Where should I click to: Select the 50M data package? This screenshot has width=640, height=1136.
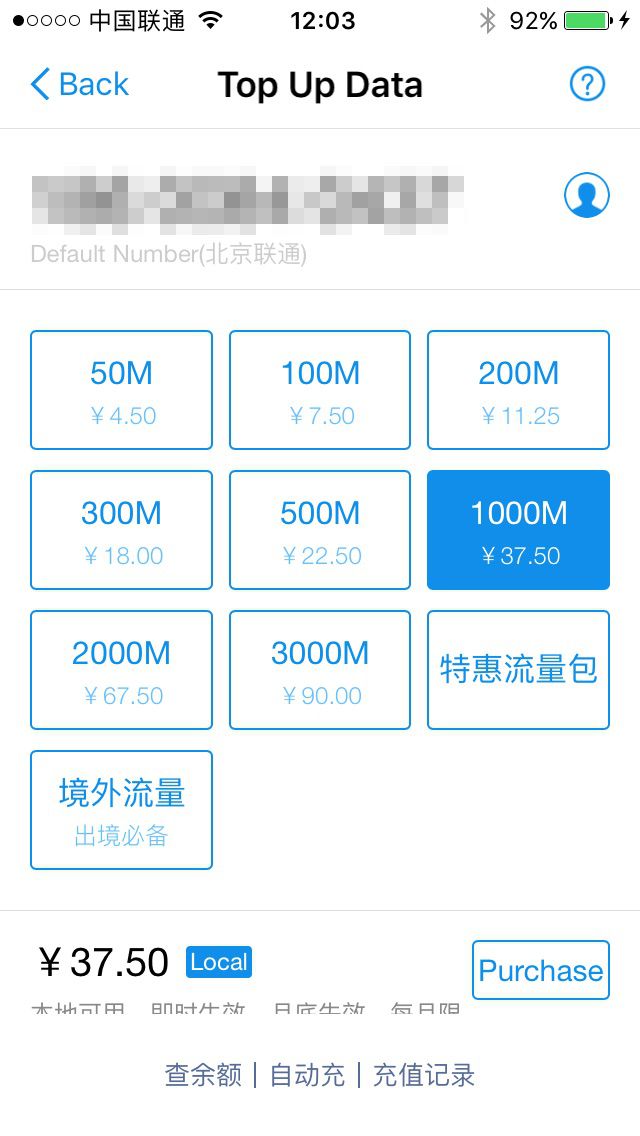pos(121,390)
